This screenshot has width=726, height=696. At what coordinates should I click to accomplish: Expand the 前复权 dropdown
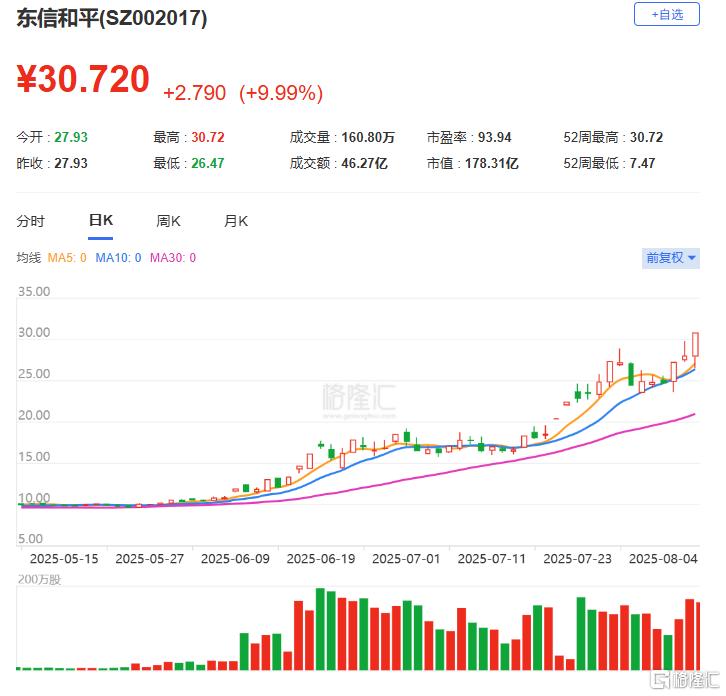tap(670, 258)
